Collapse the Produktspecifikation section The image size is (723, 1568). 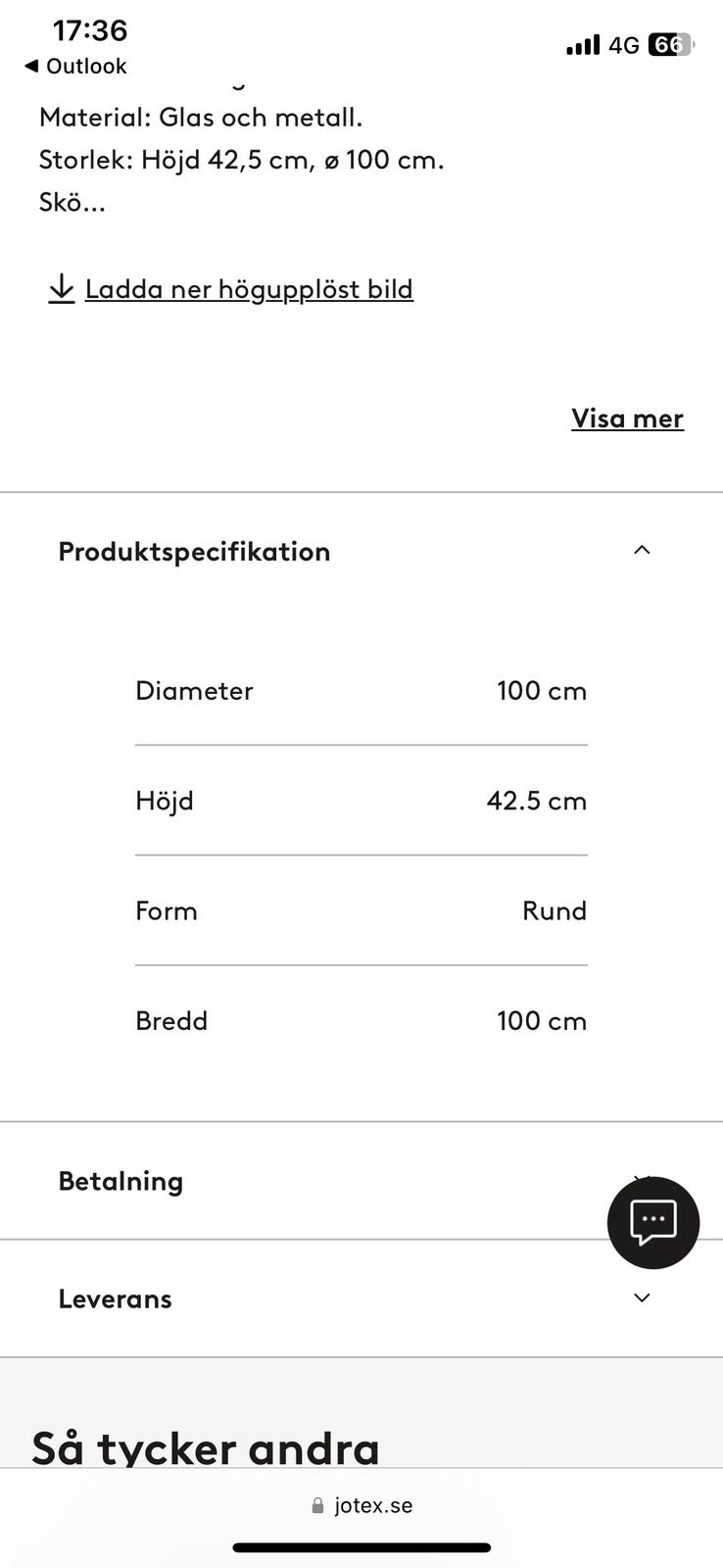point(361,551)
